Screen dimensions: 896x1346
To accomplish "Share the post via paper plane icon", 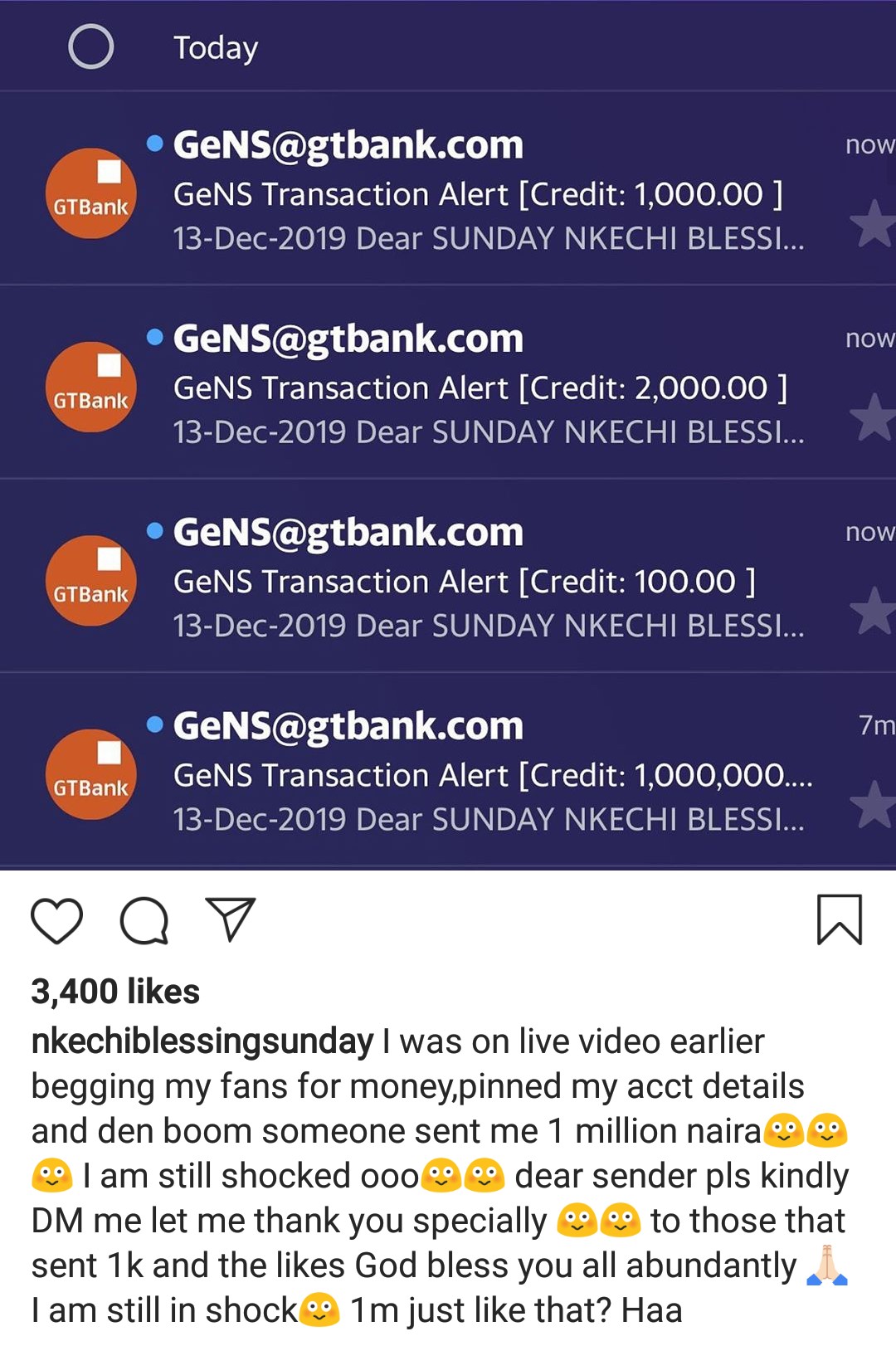I will [x=230, y=919].
